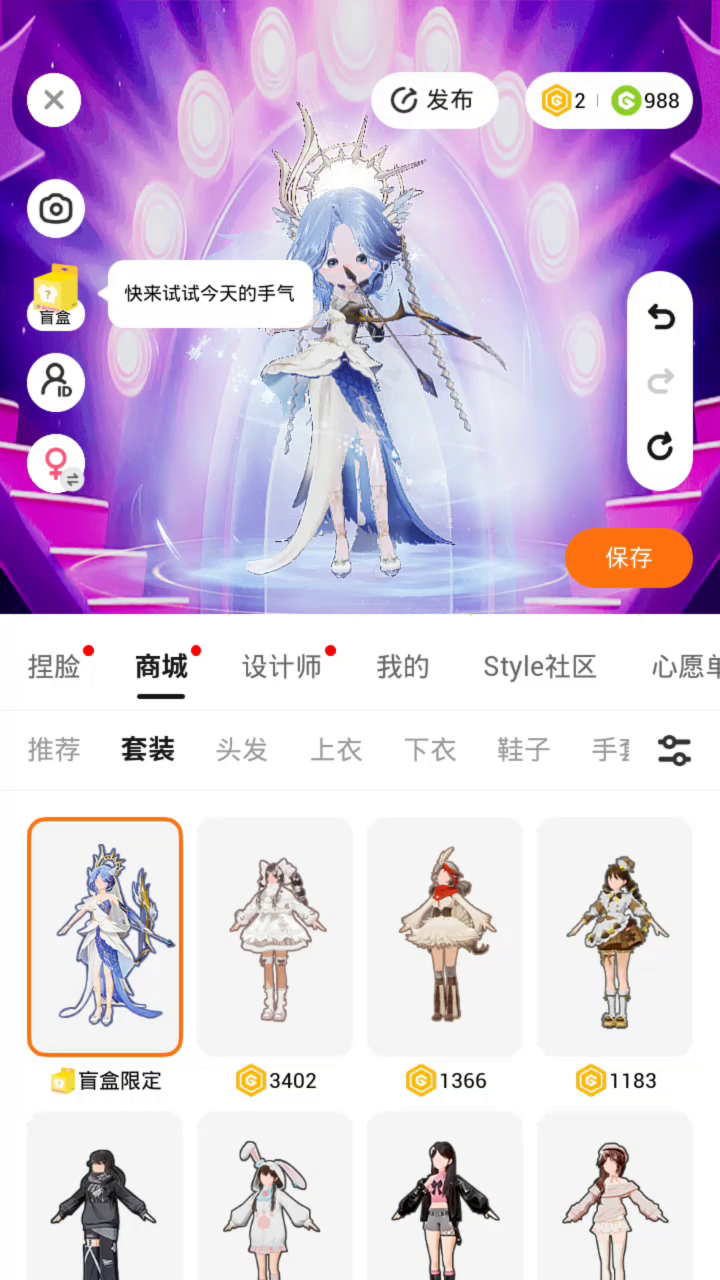Open the 盲盒 blind box
720x1280 pixels.
tap(56, 297)
